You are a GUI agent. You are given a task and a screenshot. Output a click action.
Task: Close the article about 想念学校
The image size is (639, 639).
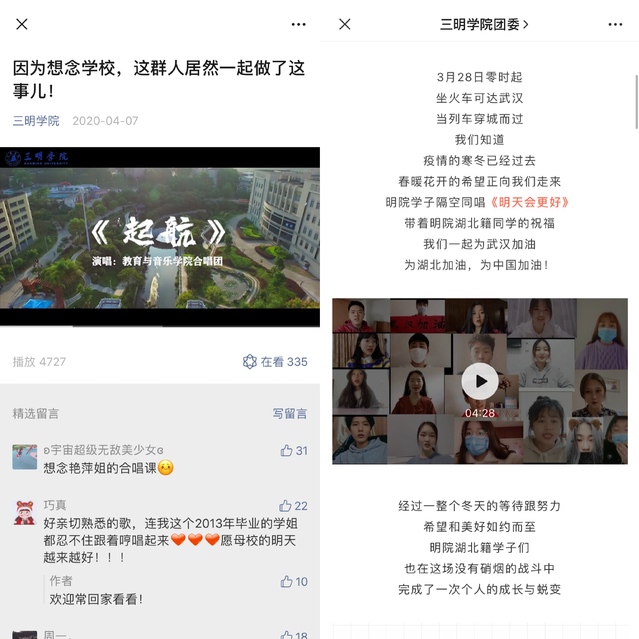[22, 24]
